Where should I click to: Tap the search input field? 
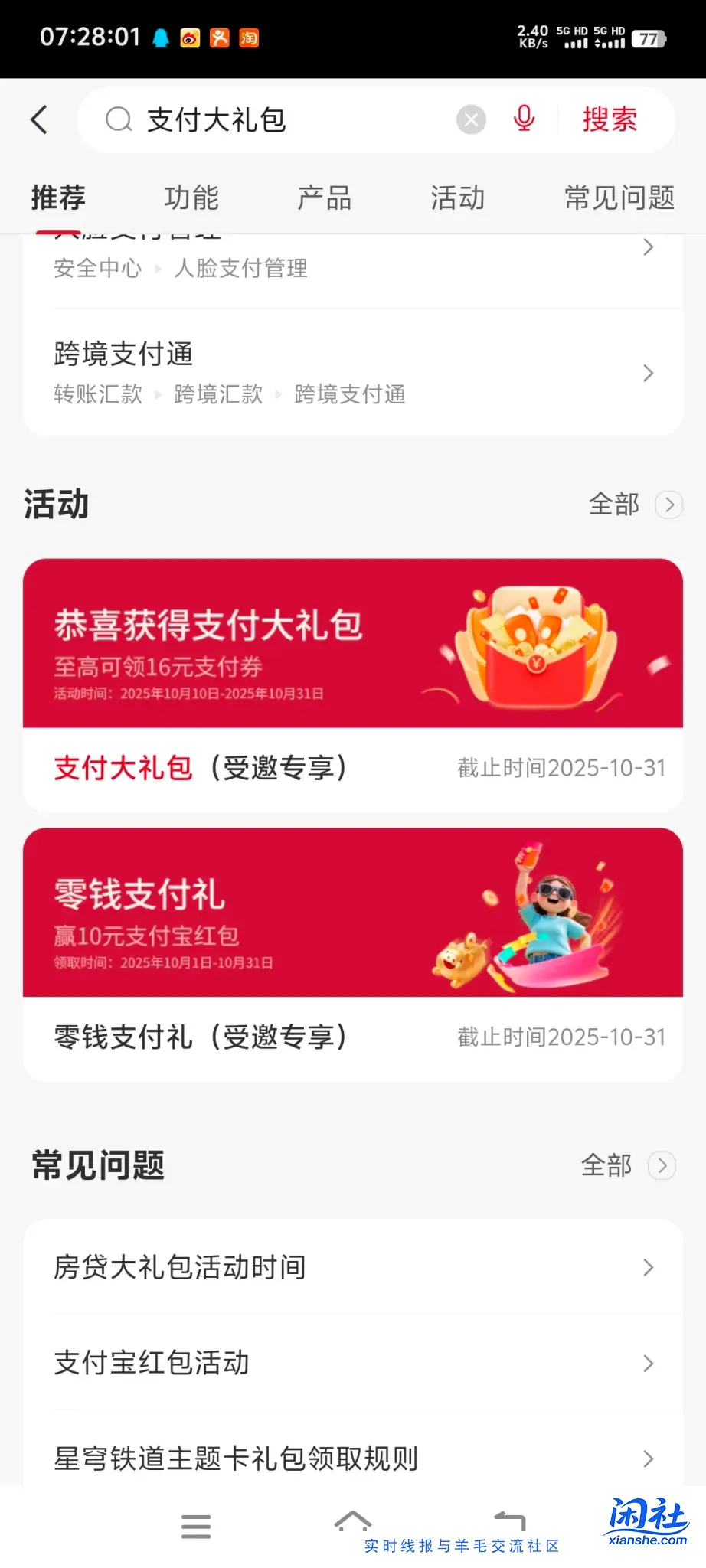pos(291,120)
